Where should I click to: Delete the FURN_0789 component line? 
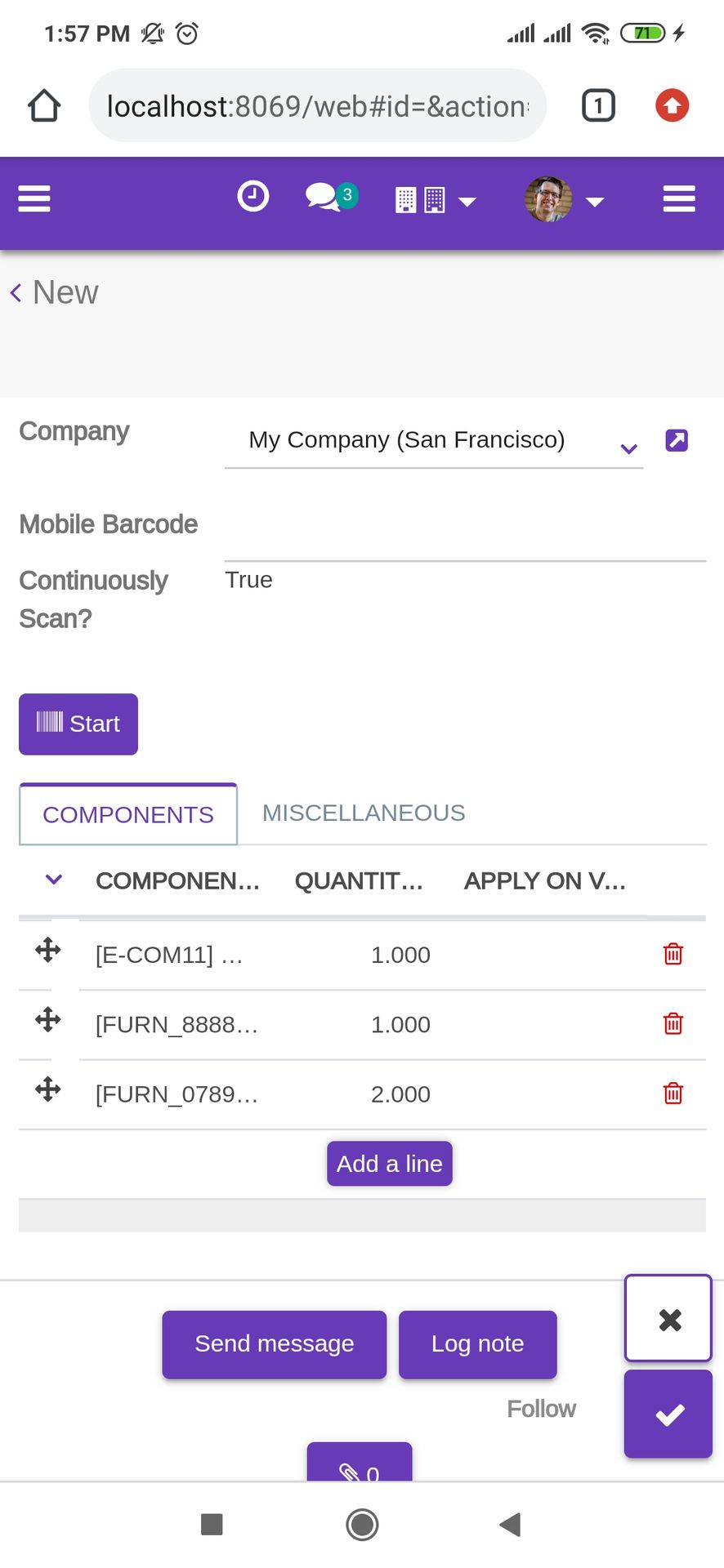(x=673, y=1094)
